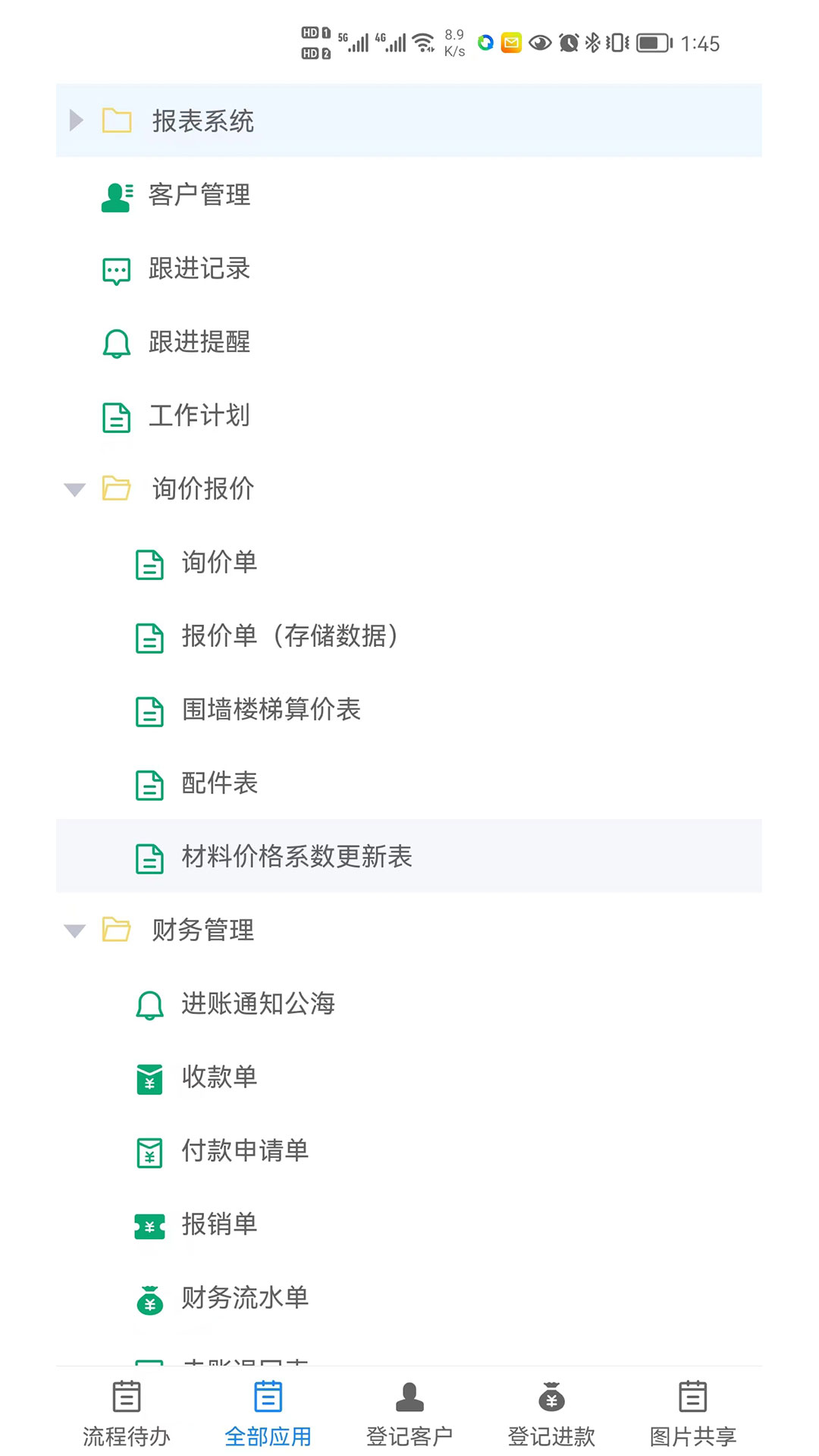The width and height of the screenshot is (819, 1456).
Task: Collapse the 财务管理 section
Action: tap(74, 931)
